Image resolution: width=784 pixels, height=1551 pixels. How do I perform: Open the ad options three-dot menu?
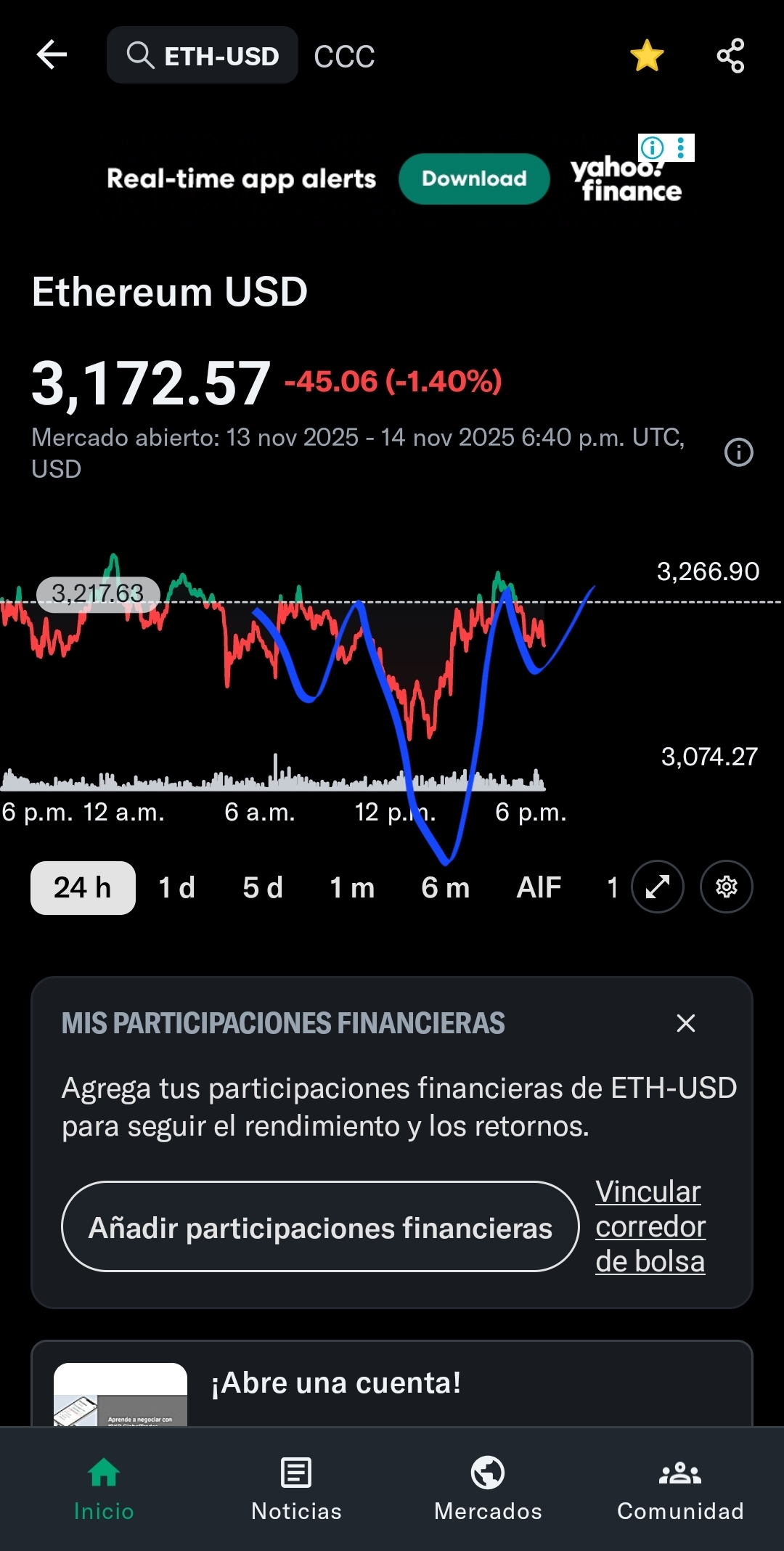(x=679, y=149)
